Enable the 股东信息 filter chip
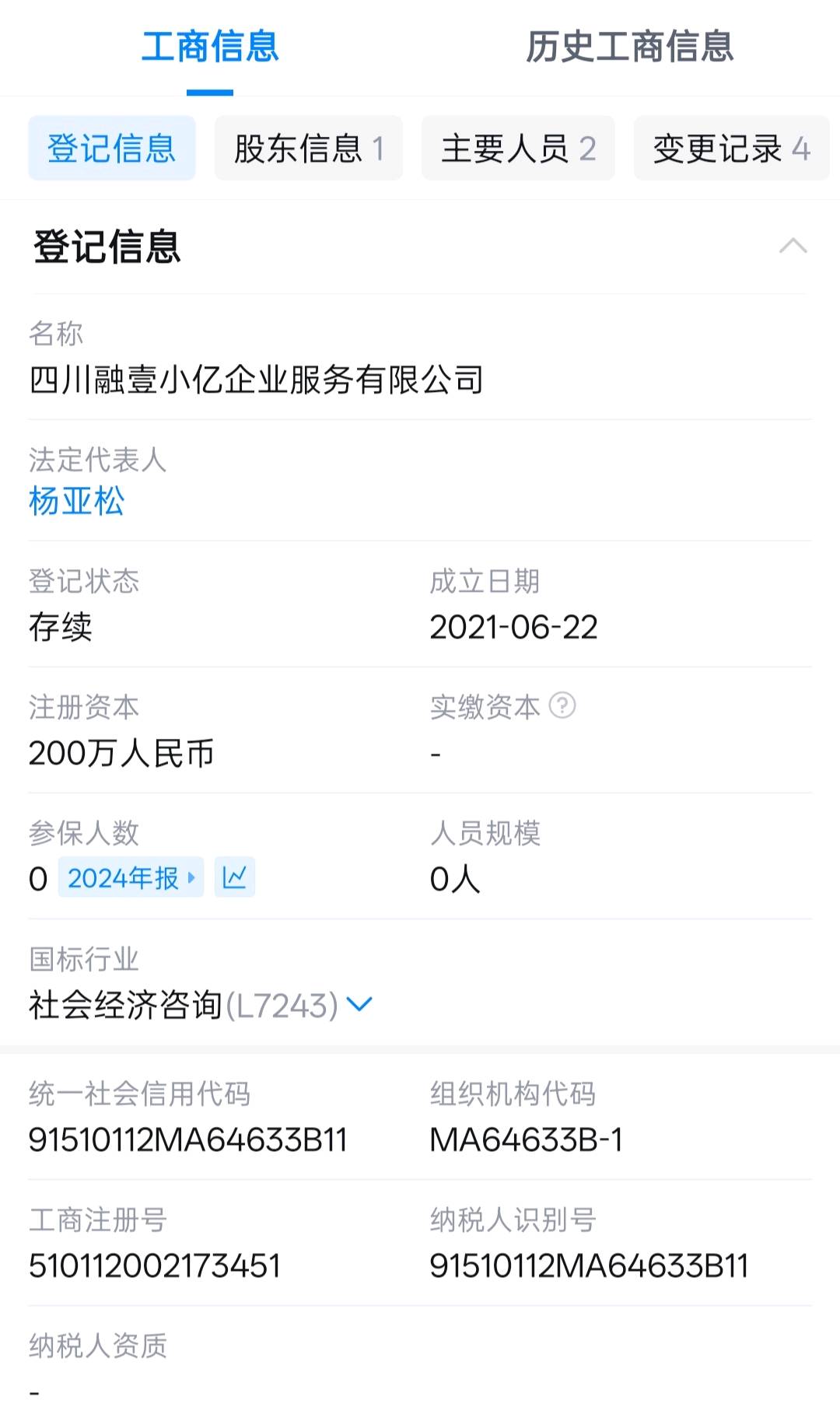Image resolution: width=840 pixels, height=1428 pixels. (x=308, y=149)
